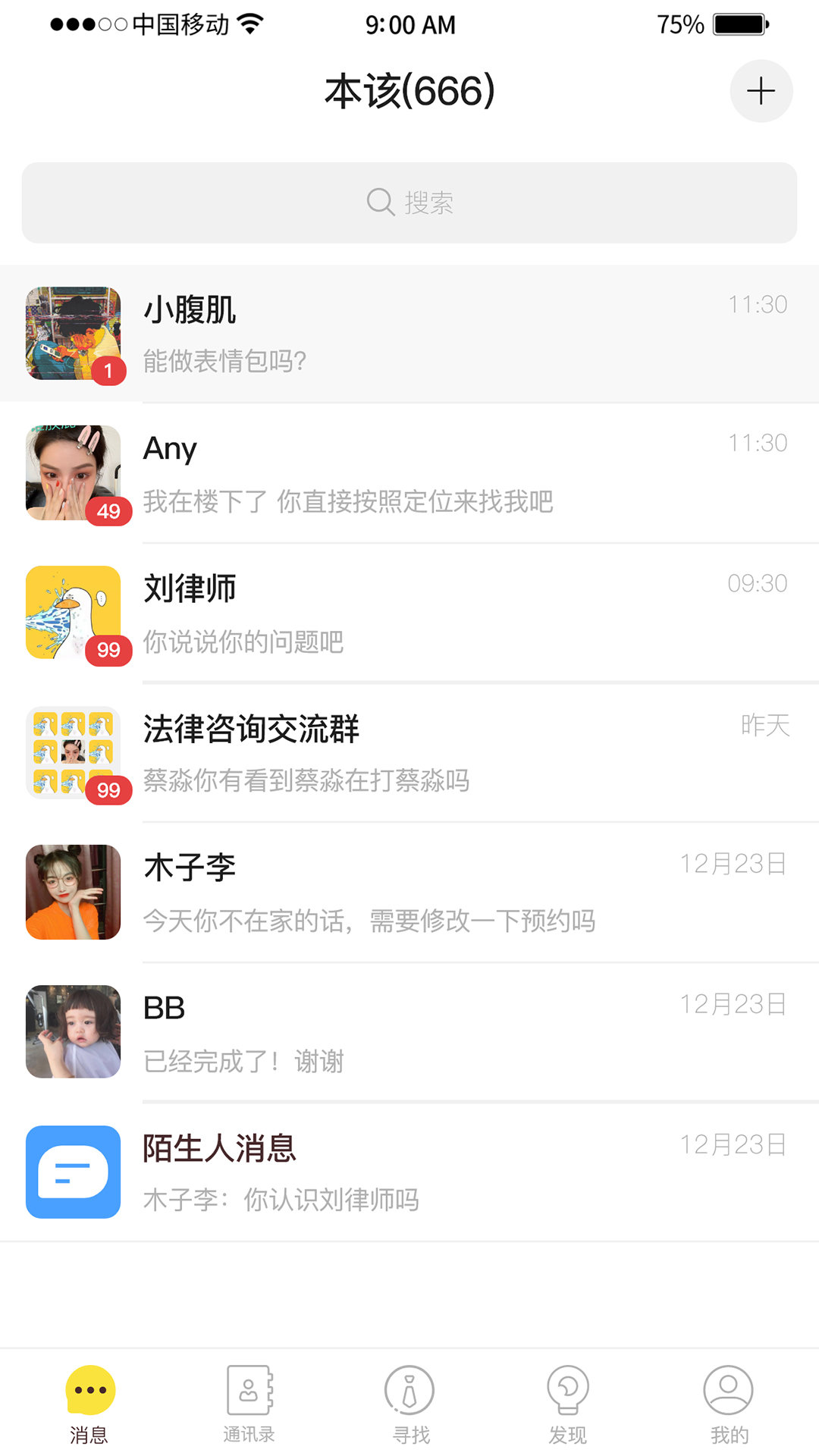The image size is (819, 1456).
Task: Tap the plus icon to add new
Action: point(761,91)
